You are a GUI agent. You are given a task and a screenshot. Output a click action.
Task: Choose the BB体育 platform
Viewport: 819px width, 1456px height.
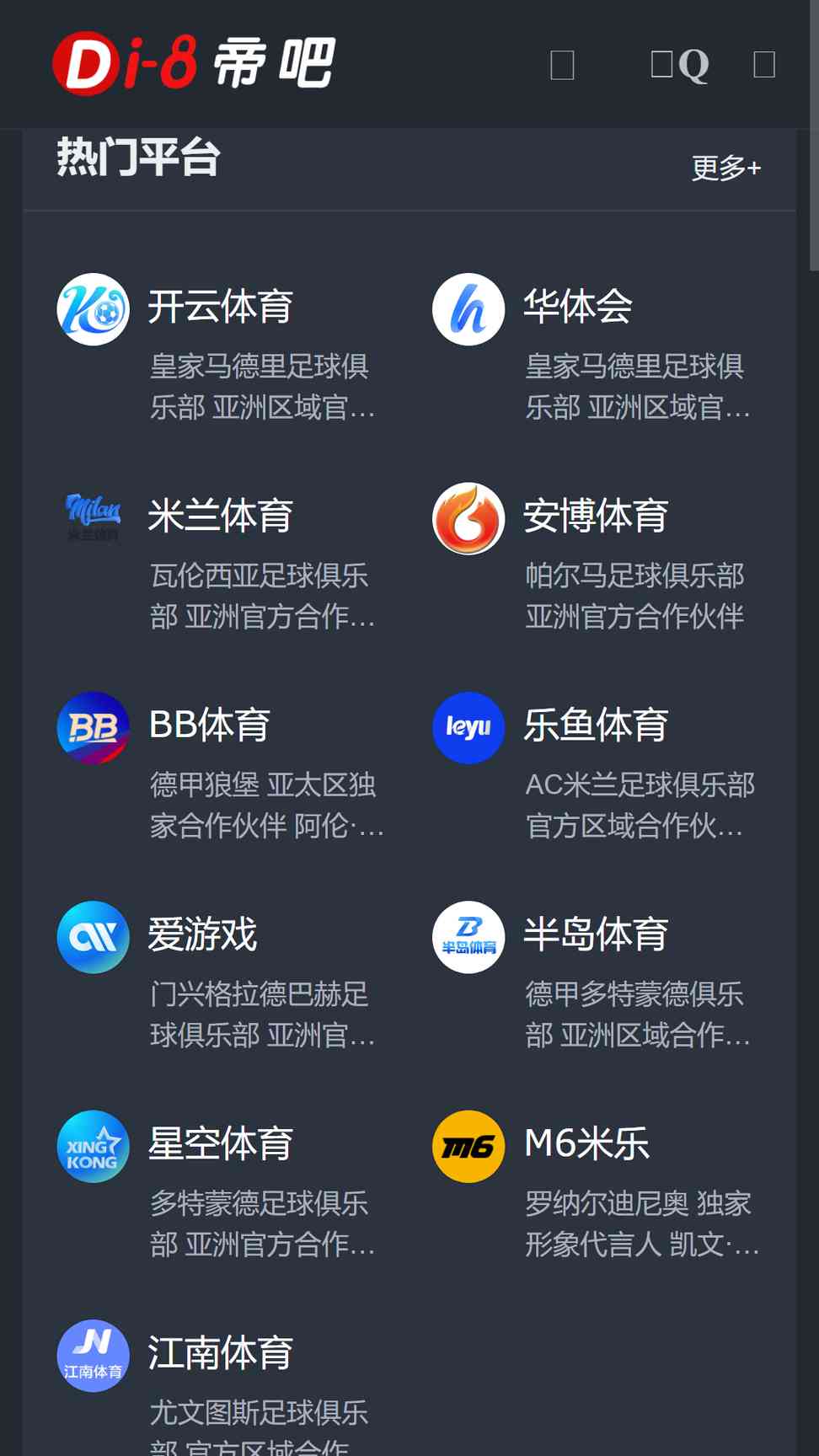221,767
